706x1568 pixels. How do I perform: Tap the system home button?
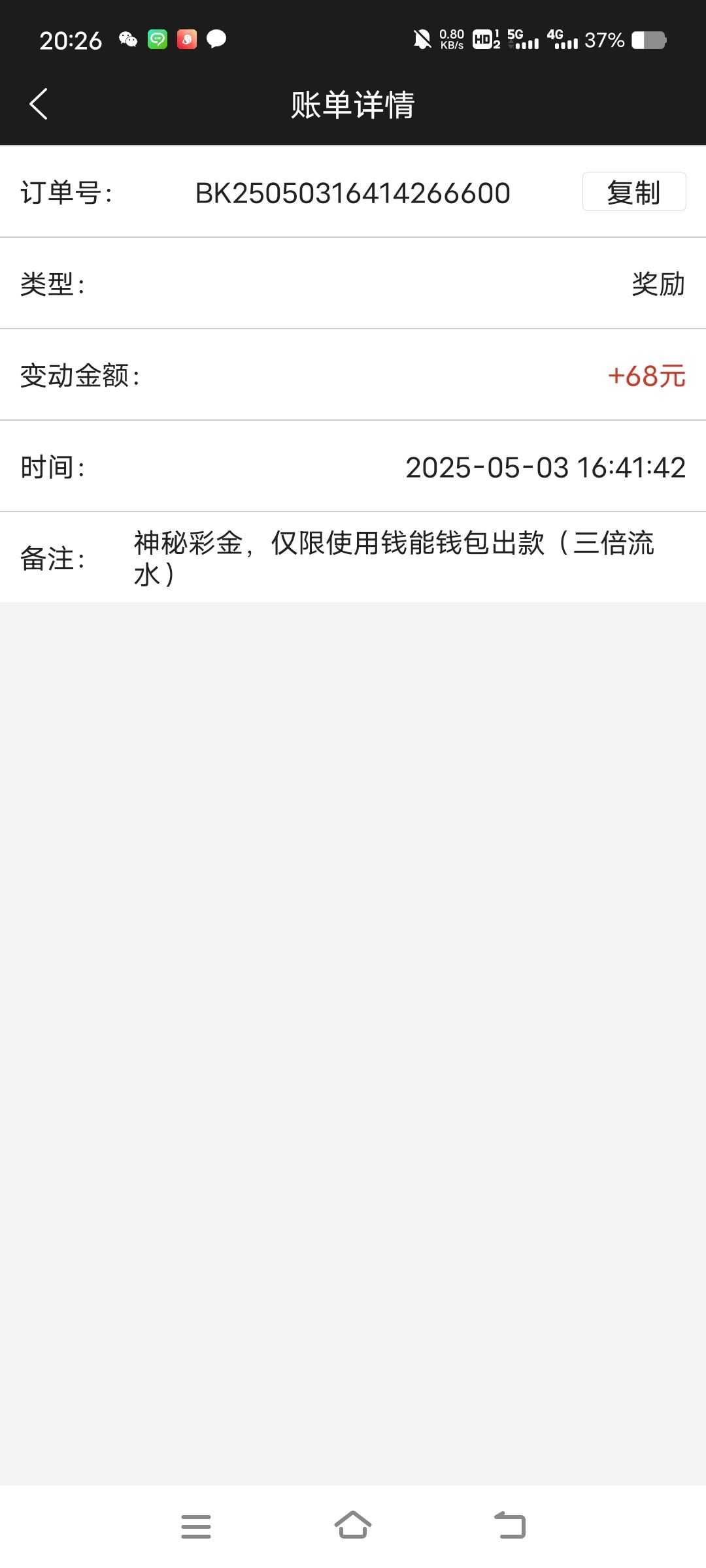(353, 1526)
